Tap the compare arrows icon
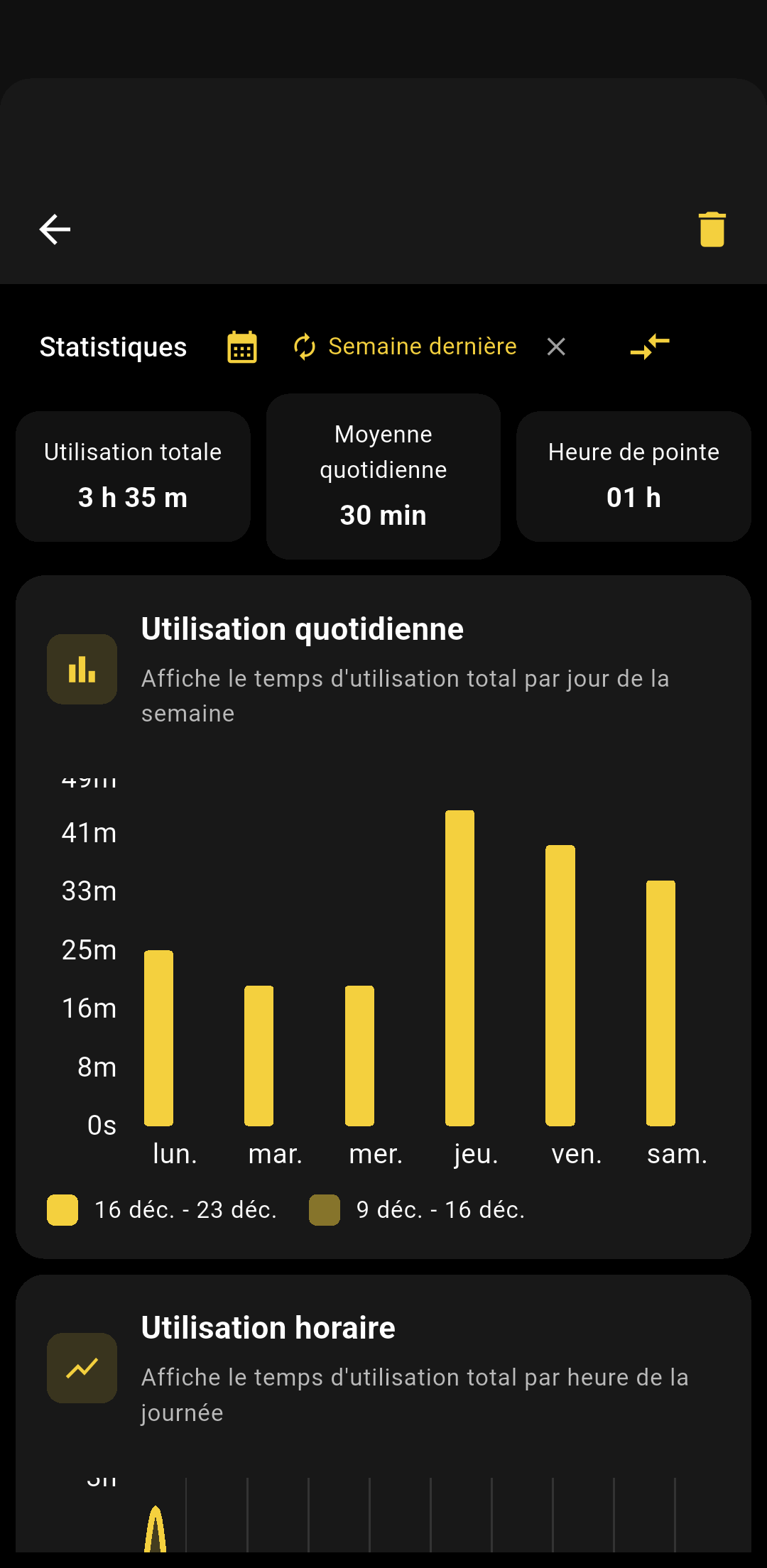 650,347
